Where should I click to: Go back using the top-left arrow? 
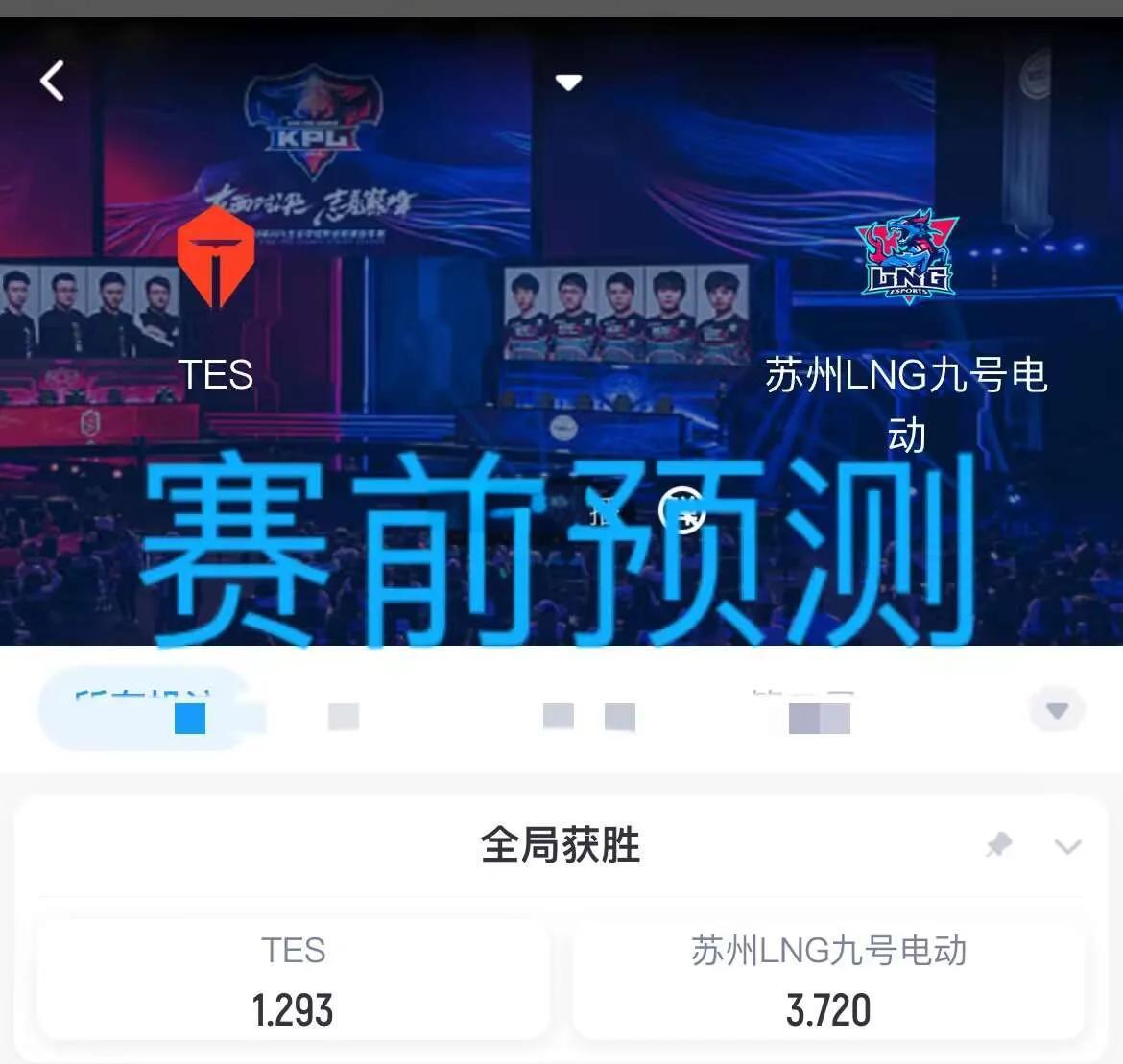pyautogui.click(x=53, y=81)
